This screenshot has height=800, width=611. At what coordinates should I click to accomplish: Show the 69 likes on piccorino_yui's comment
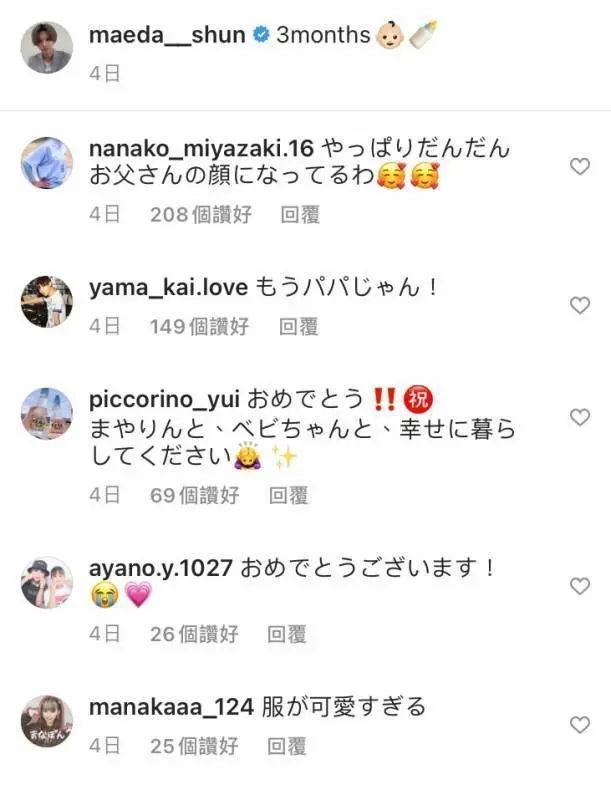point(194,495)
